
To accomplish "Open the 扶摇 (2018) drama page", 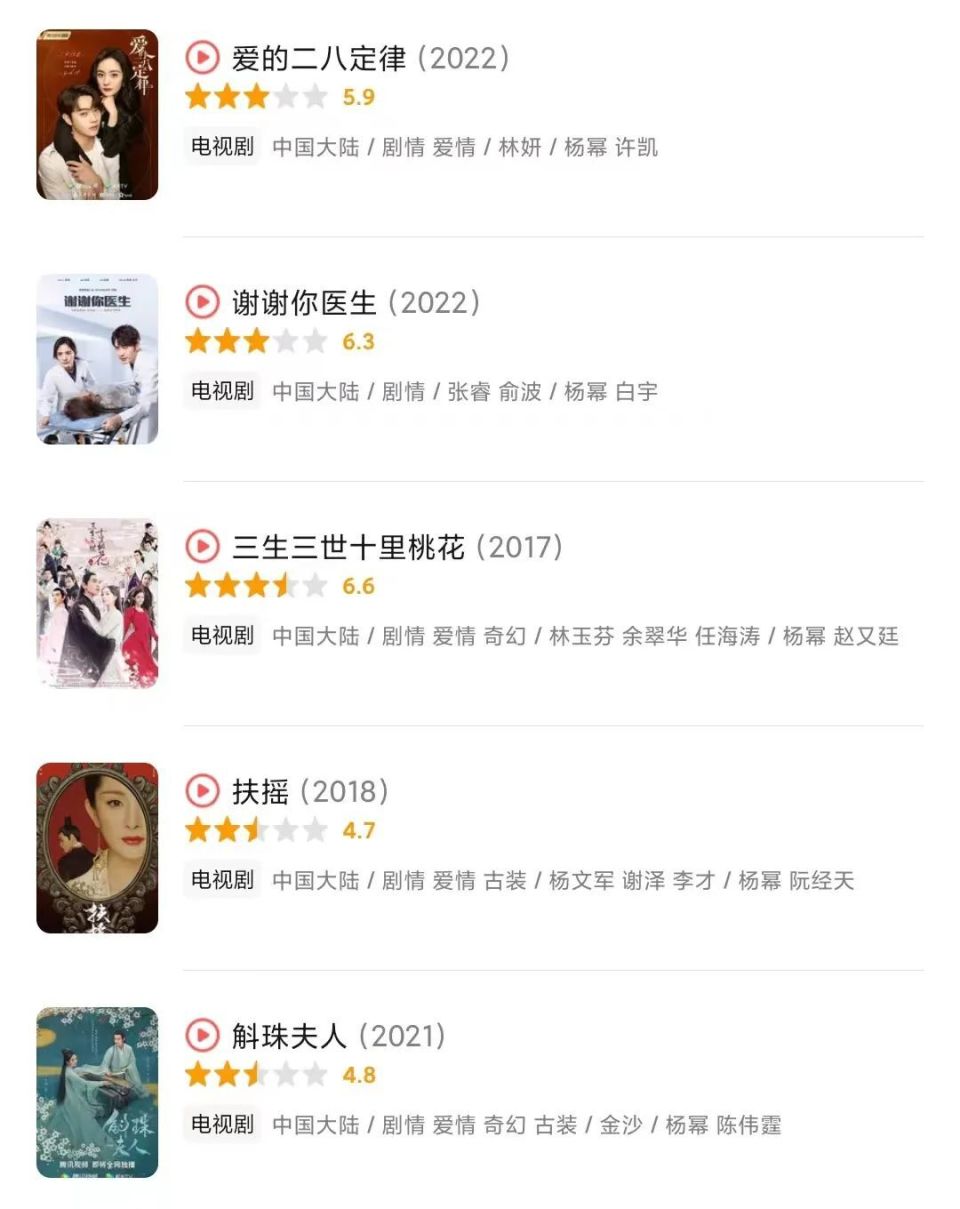I will [310, 792].
